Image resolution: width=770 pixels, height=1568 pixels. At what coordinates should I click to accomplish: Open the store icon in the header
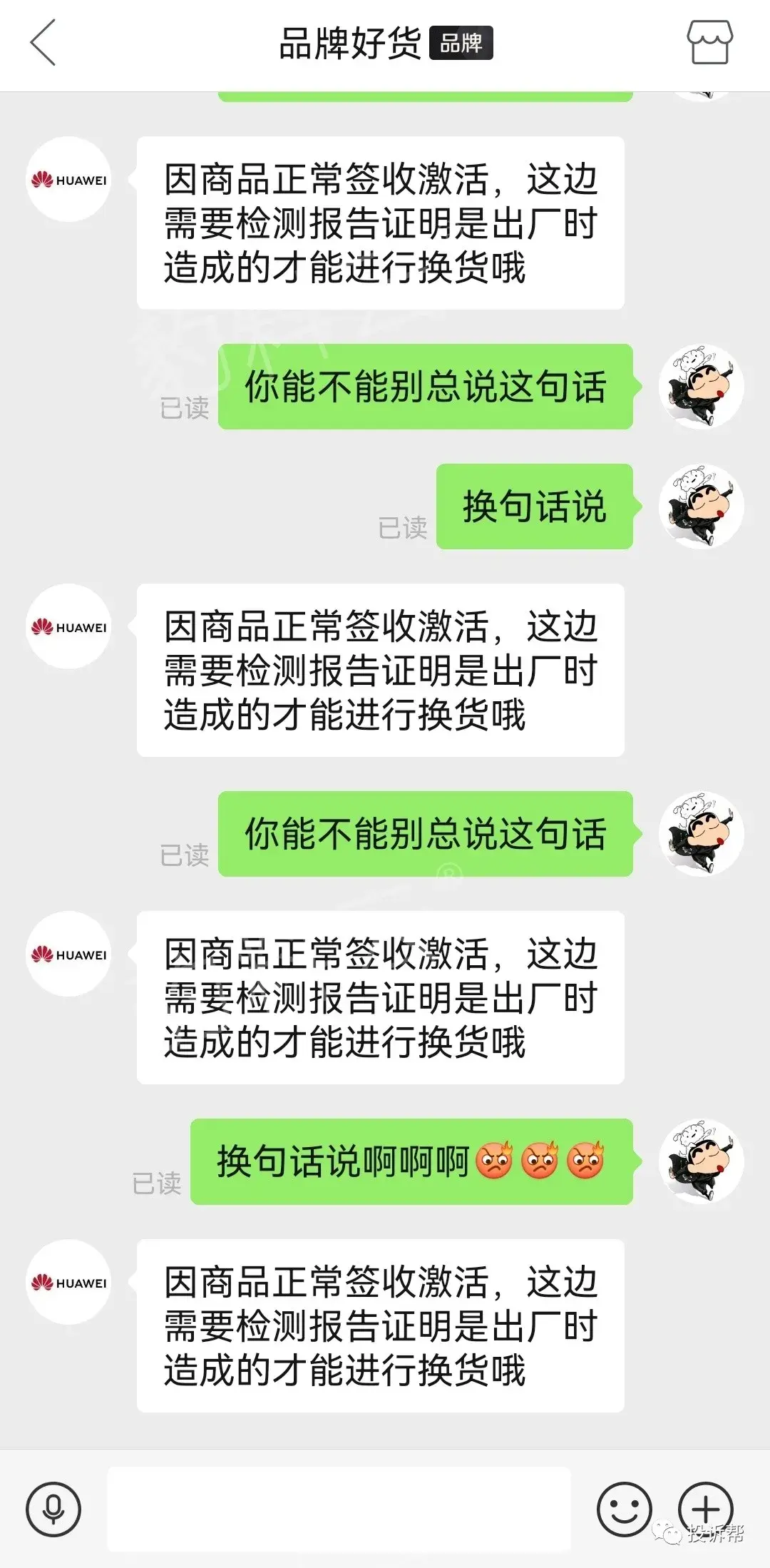709,43
